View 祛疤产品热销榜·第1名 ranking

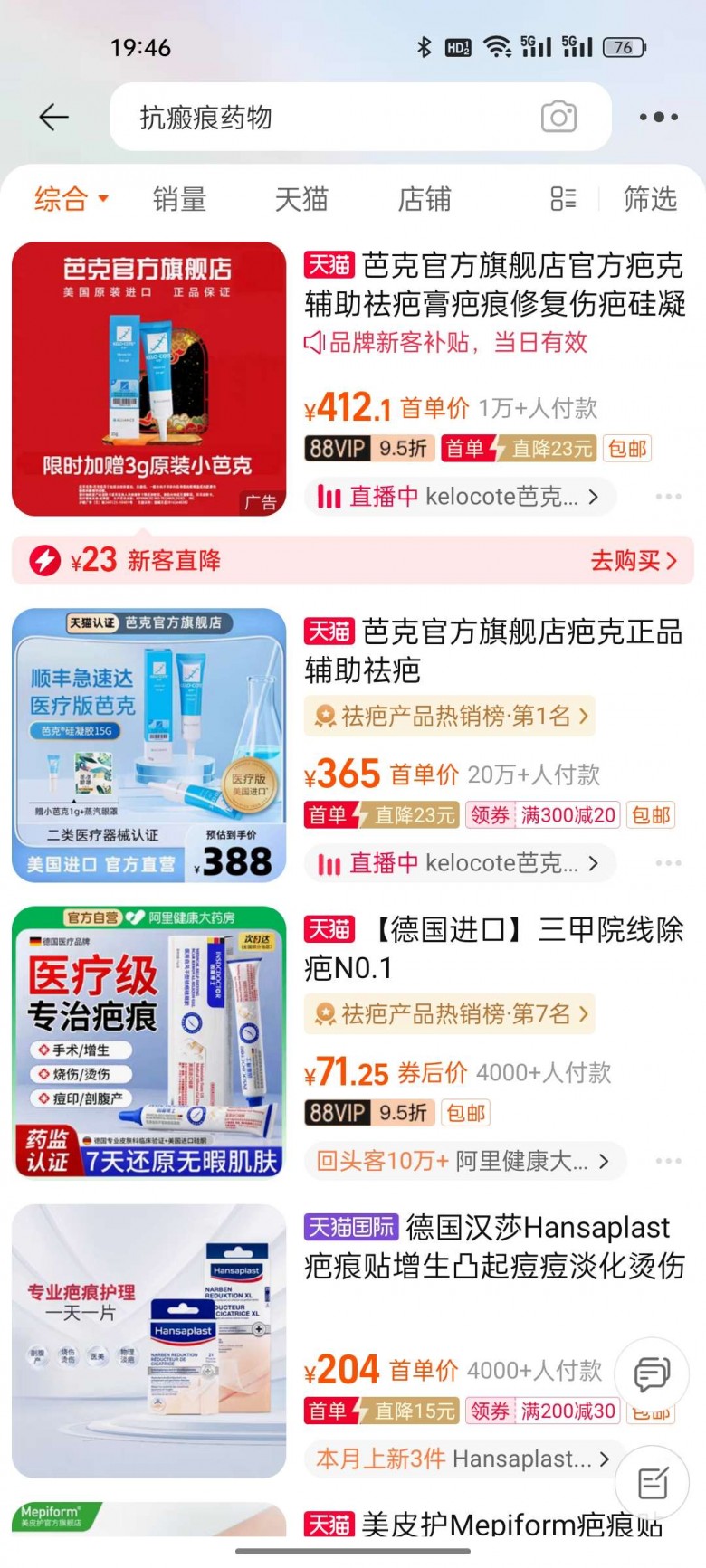pyautogui.click(x=450, y=717)
